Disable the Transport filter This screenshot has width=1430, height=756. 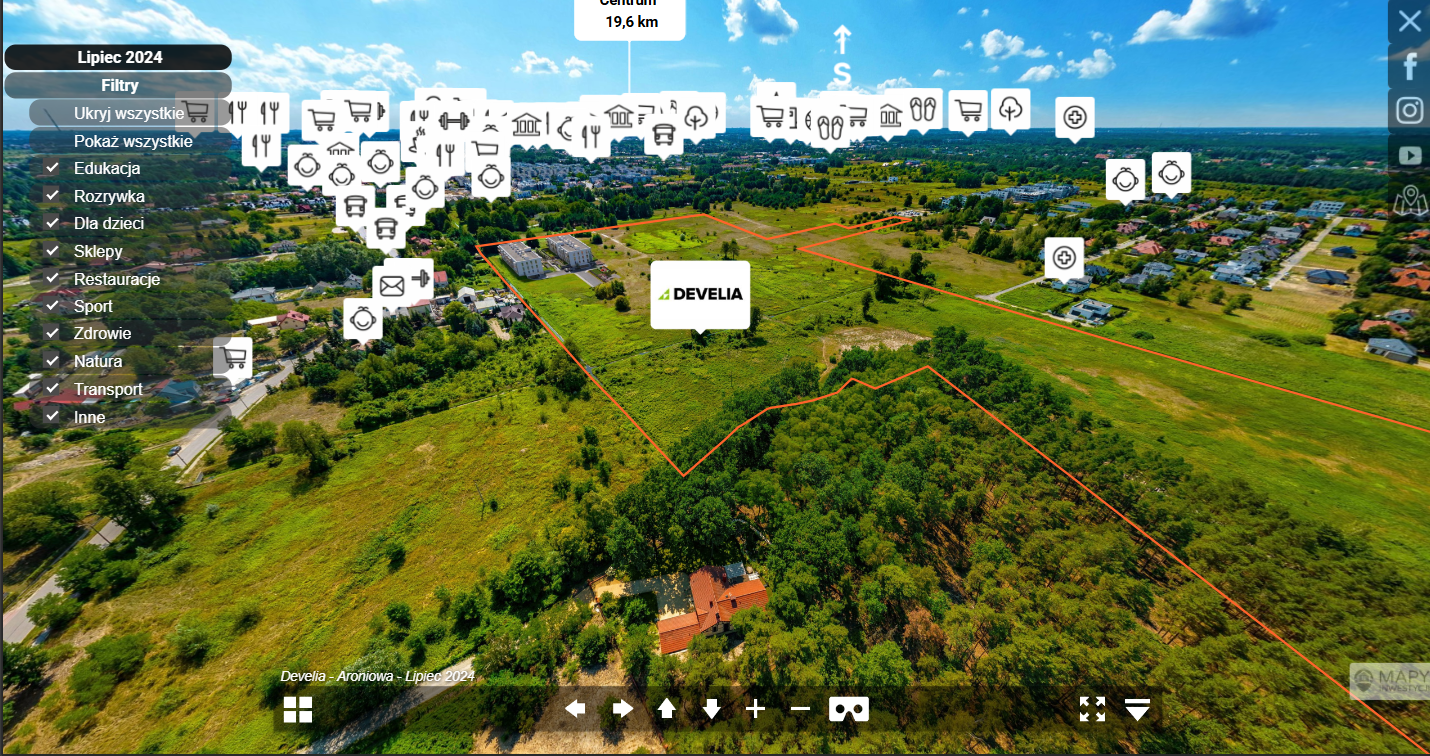(52, 388)
